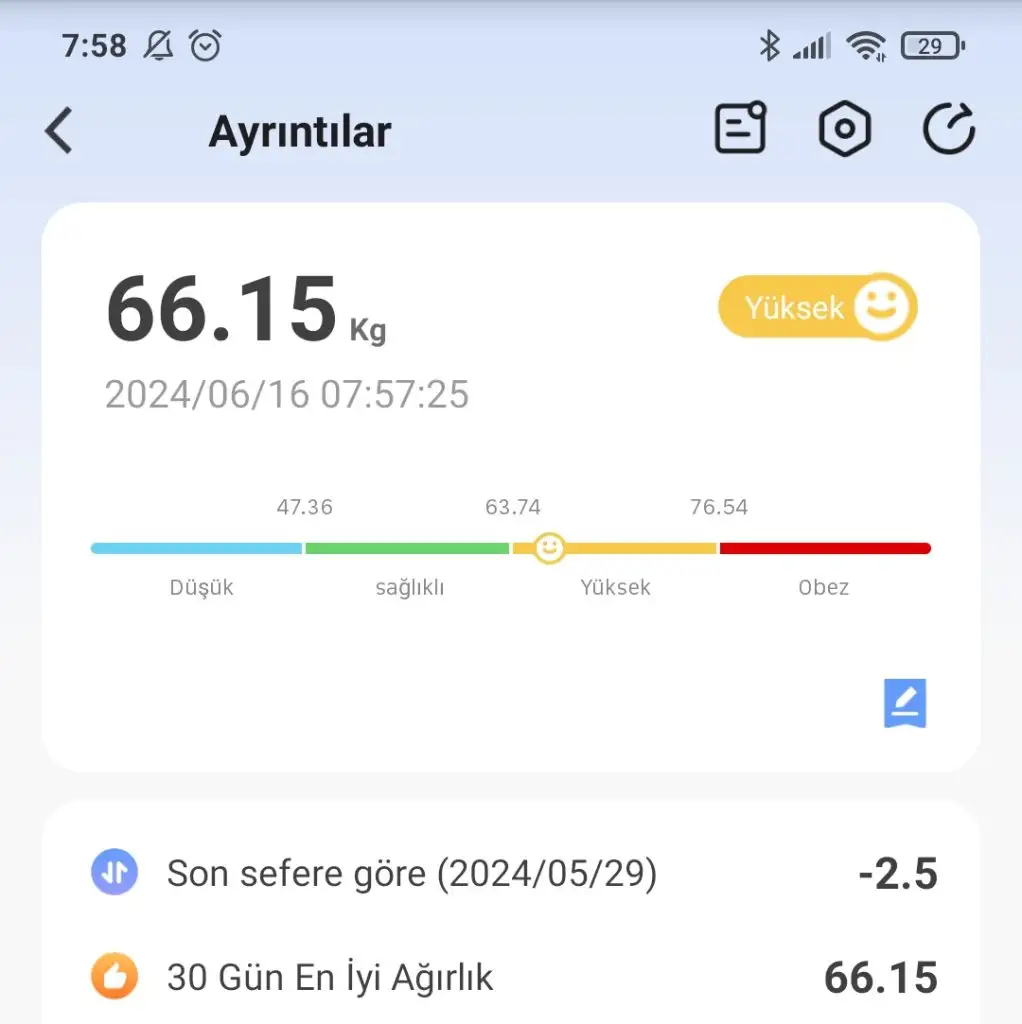The image size is (1022, 1024).
Task: Open the hexagon settings icon
Action: (845, 130)
